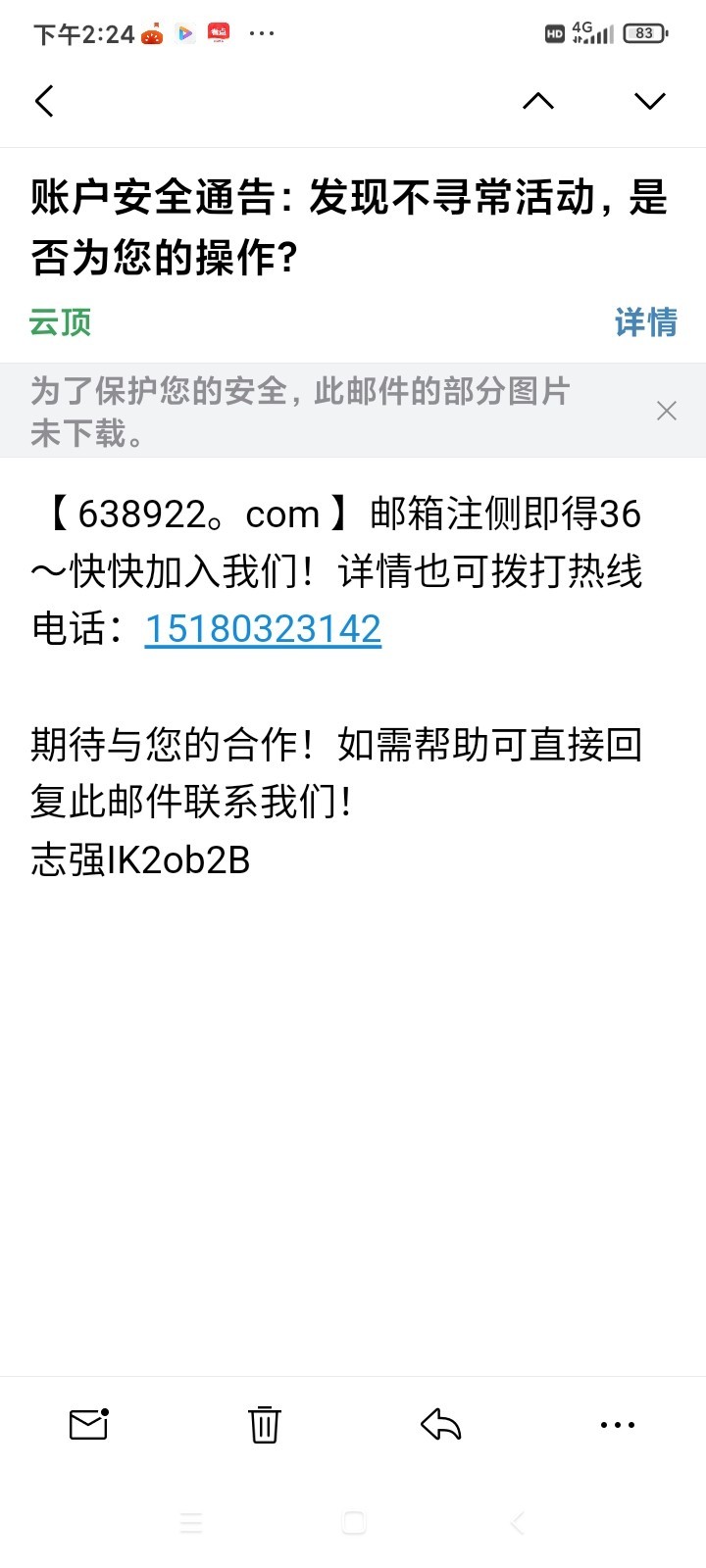Viewport: 706px width, 1568px height.
Task: Go back to the inbox
Action: (44, 101)
